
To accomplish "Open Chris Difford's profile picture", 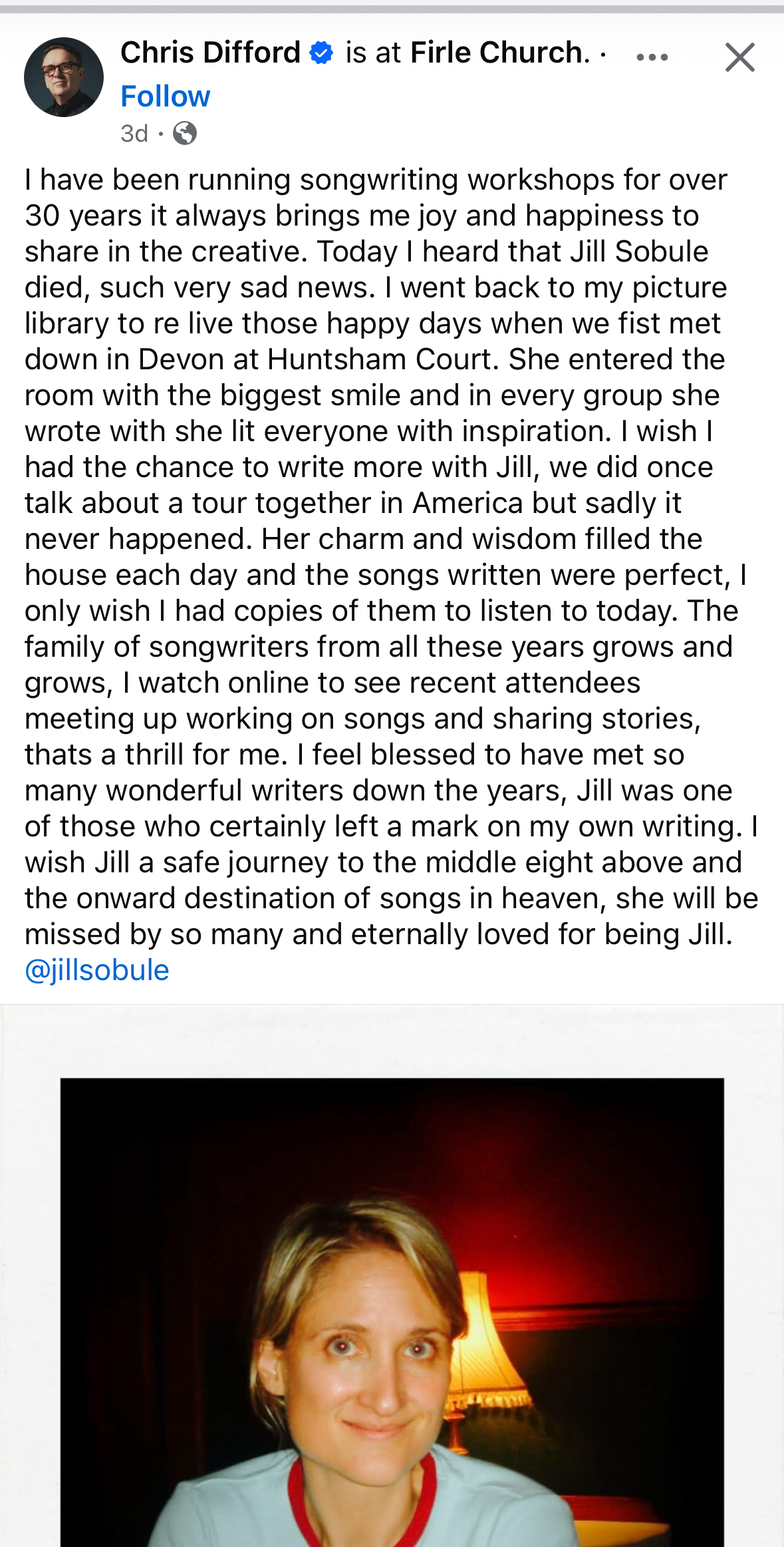I will point(64,77).
